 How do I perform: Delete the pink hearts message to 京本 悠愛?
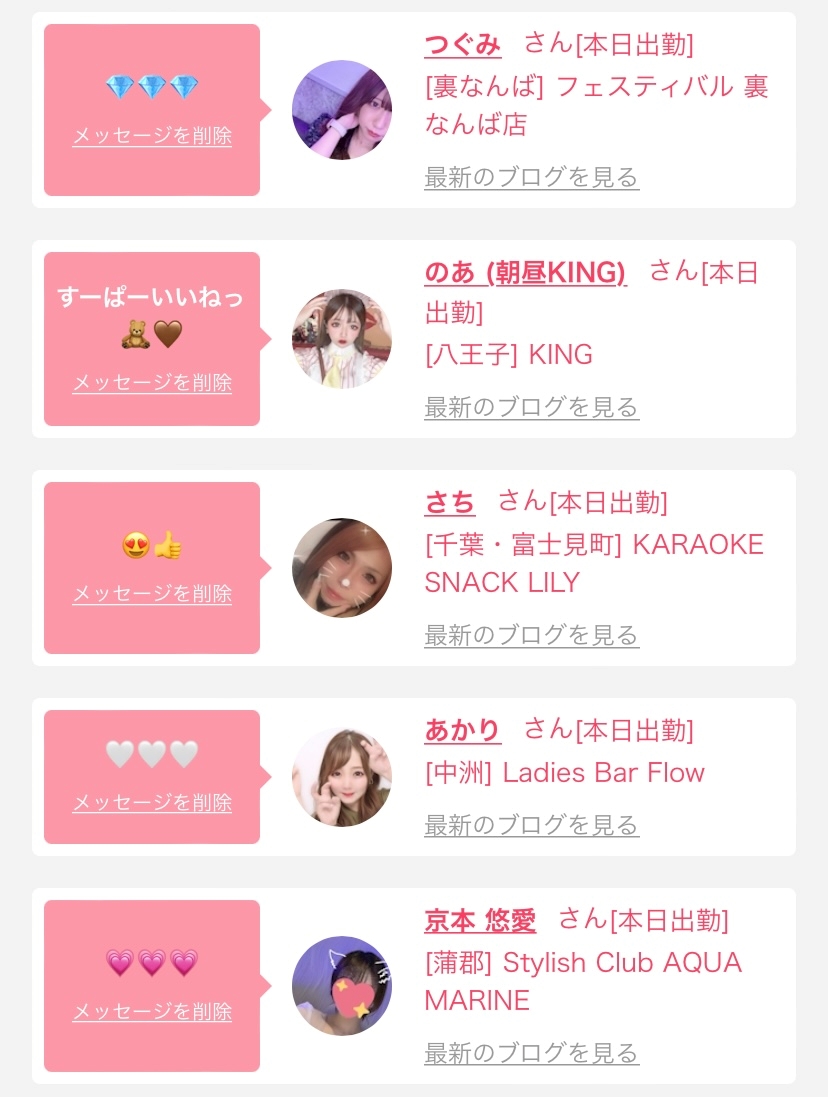click(x=152, y=1012)
